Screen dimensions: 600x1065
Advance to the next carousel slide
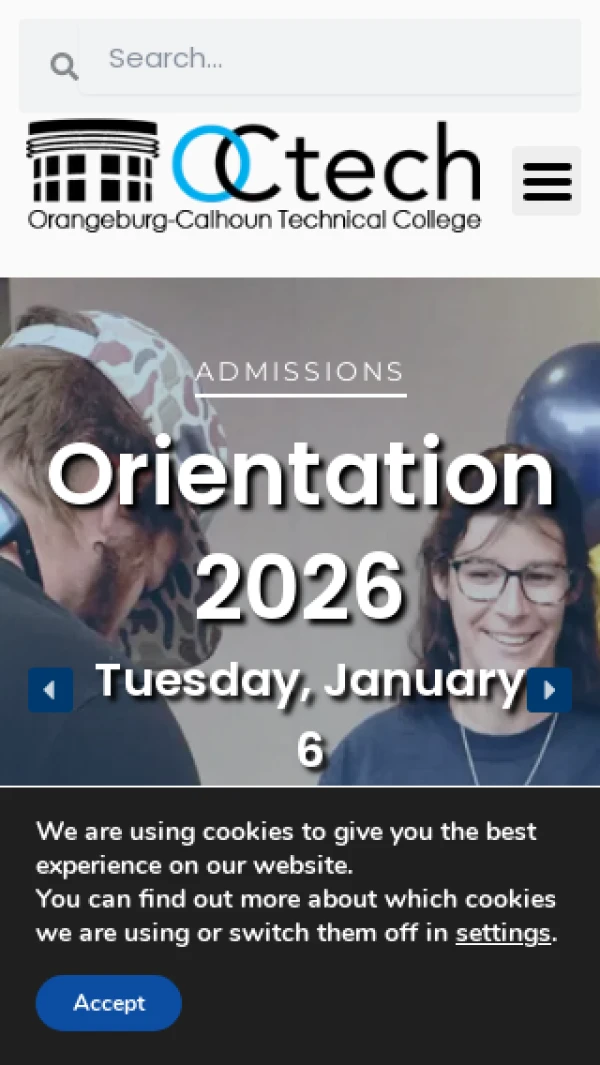pos(549,690)
